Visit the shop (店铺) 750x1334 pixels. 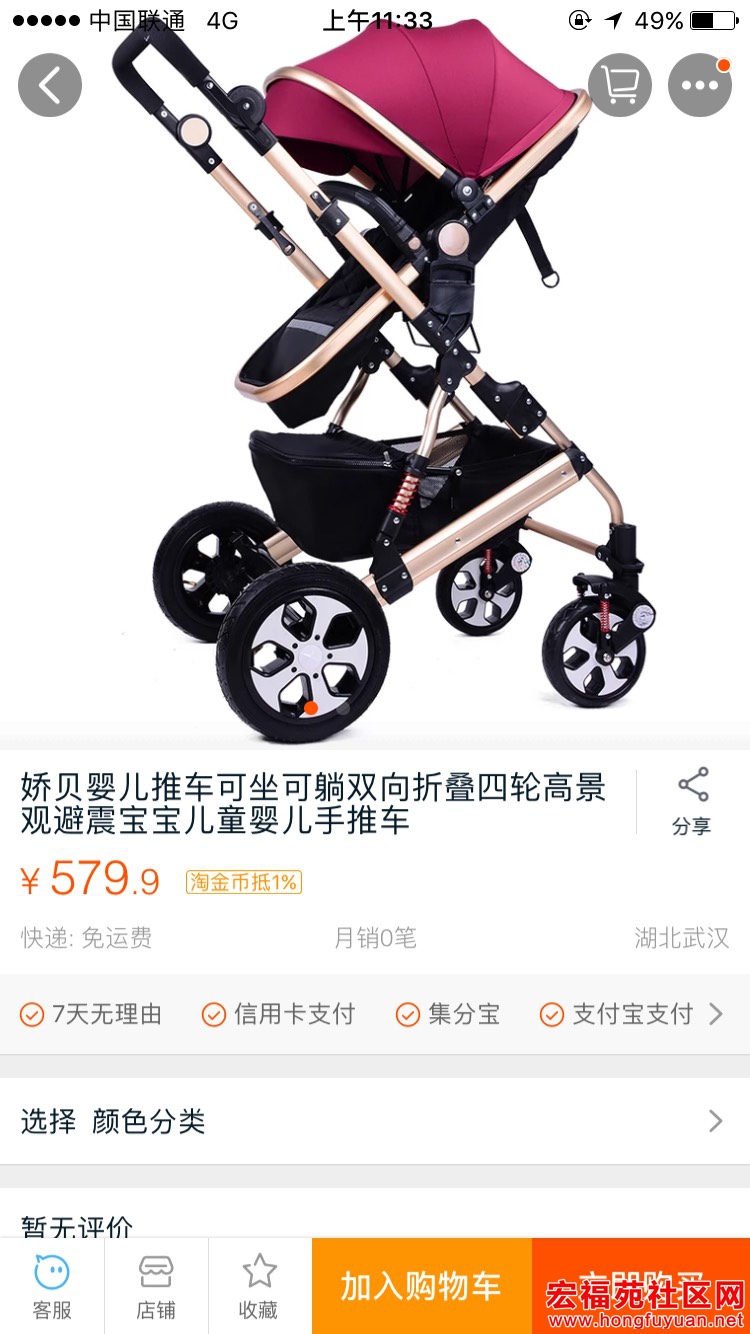pos(156,1286)
